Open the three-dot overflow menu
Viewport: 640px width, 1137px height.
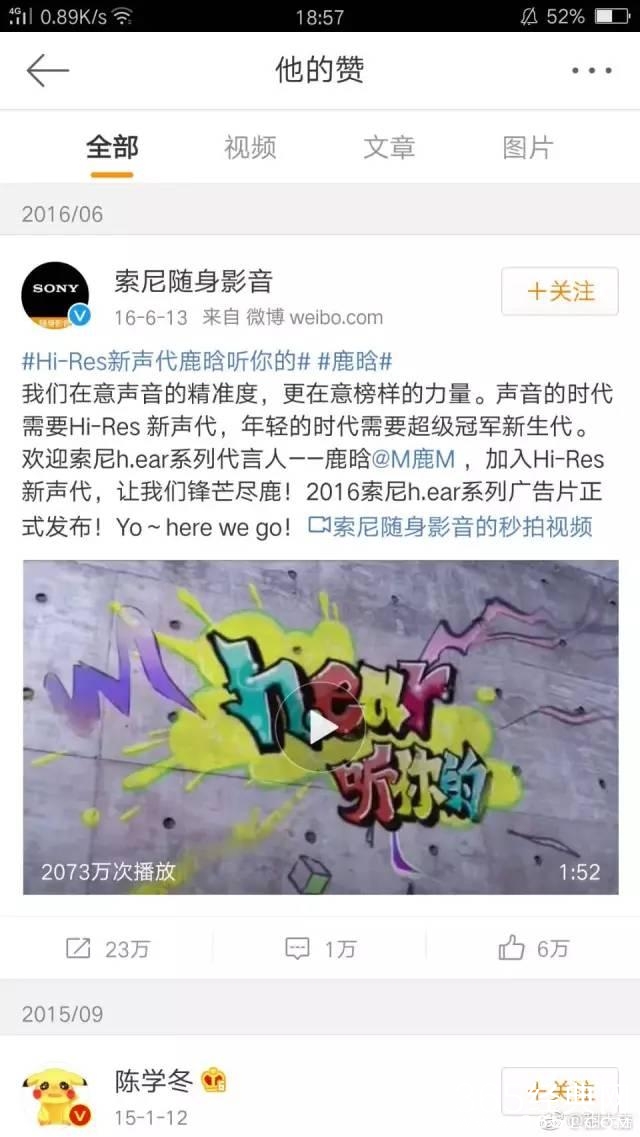tap(591, 71)
